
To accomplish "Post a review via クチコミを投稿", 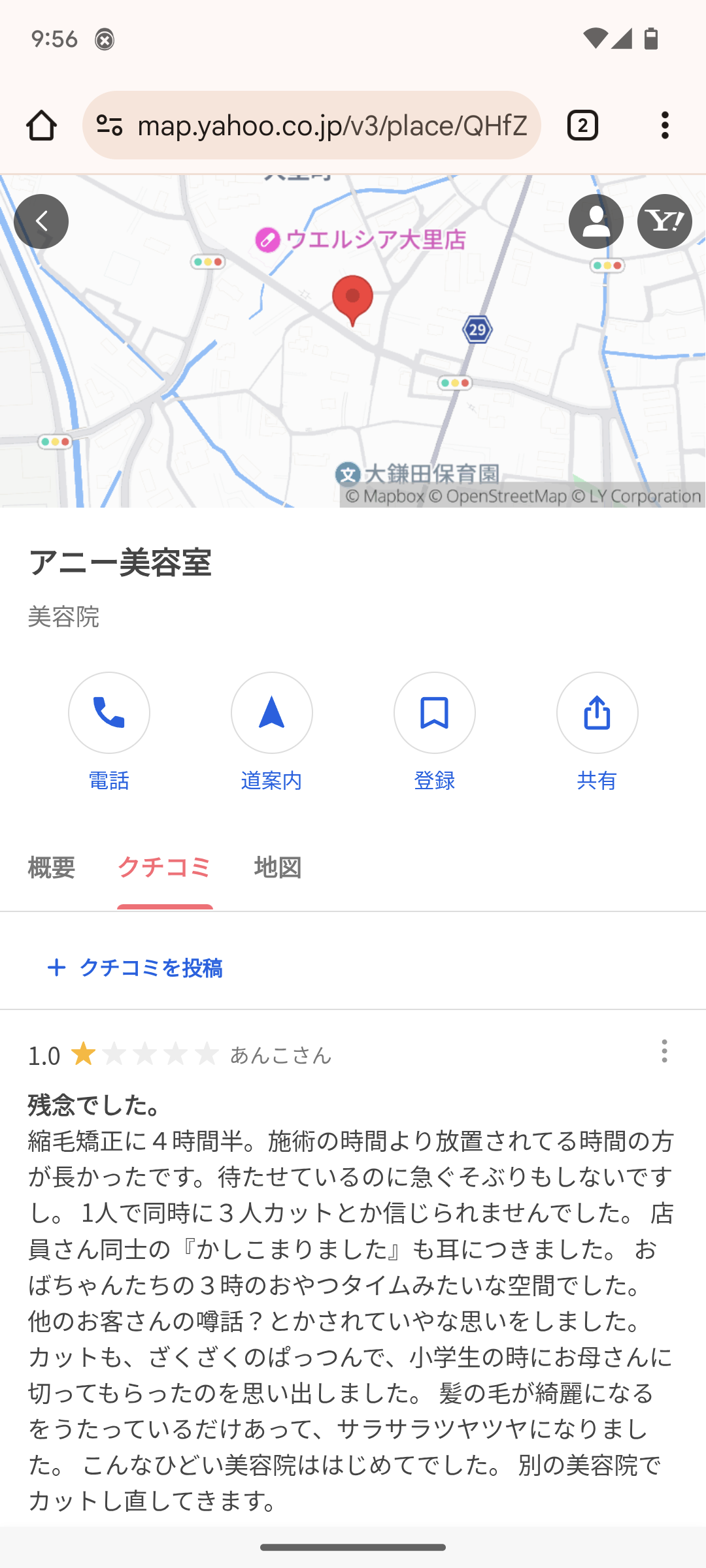I will 135,968.
